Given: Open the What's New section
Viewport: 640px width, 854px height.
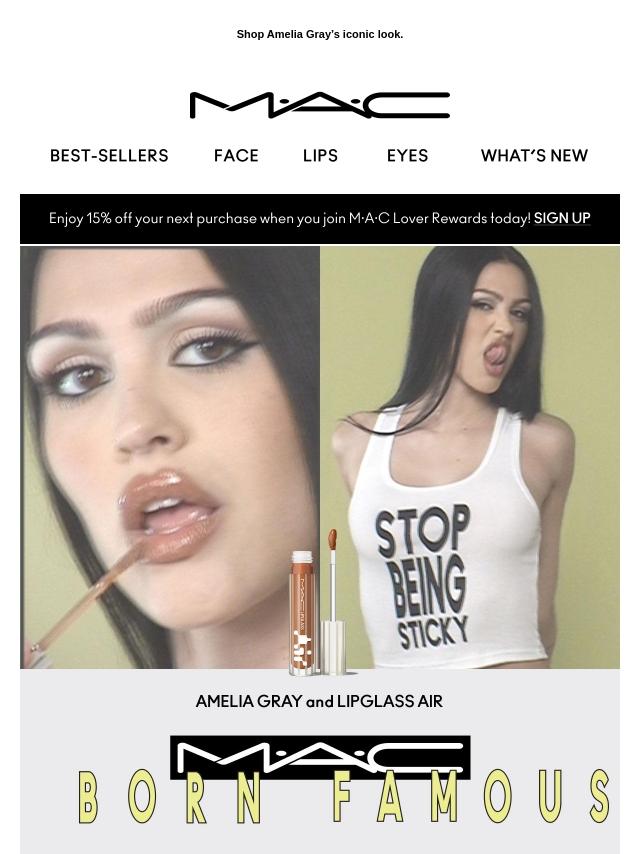Looking at the screenshot, I should (x=534, y=156).
